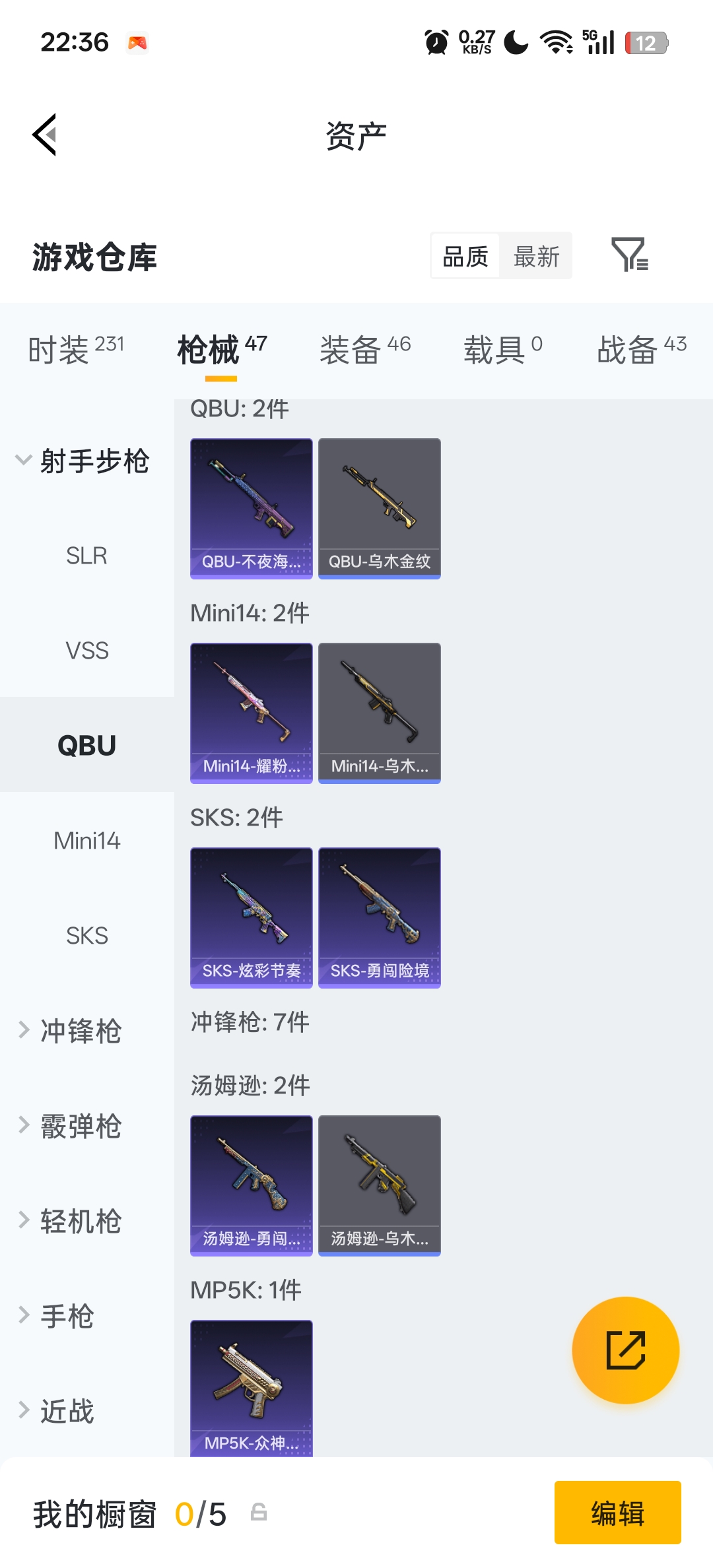Go back from the 资产 page

coord(45,135)
